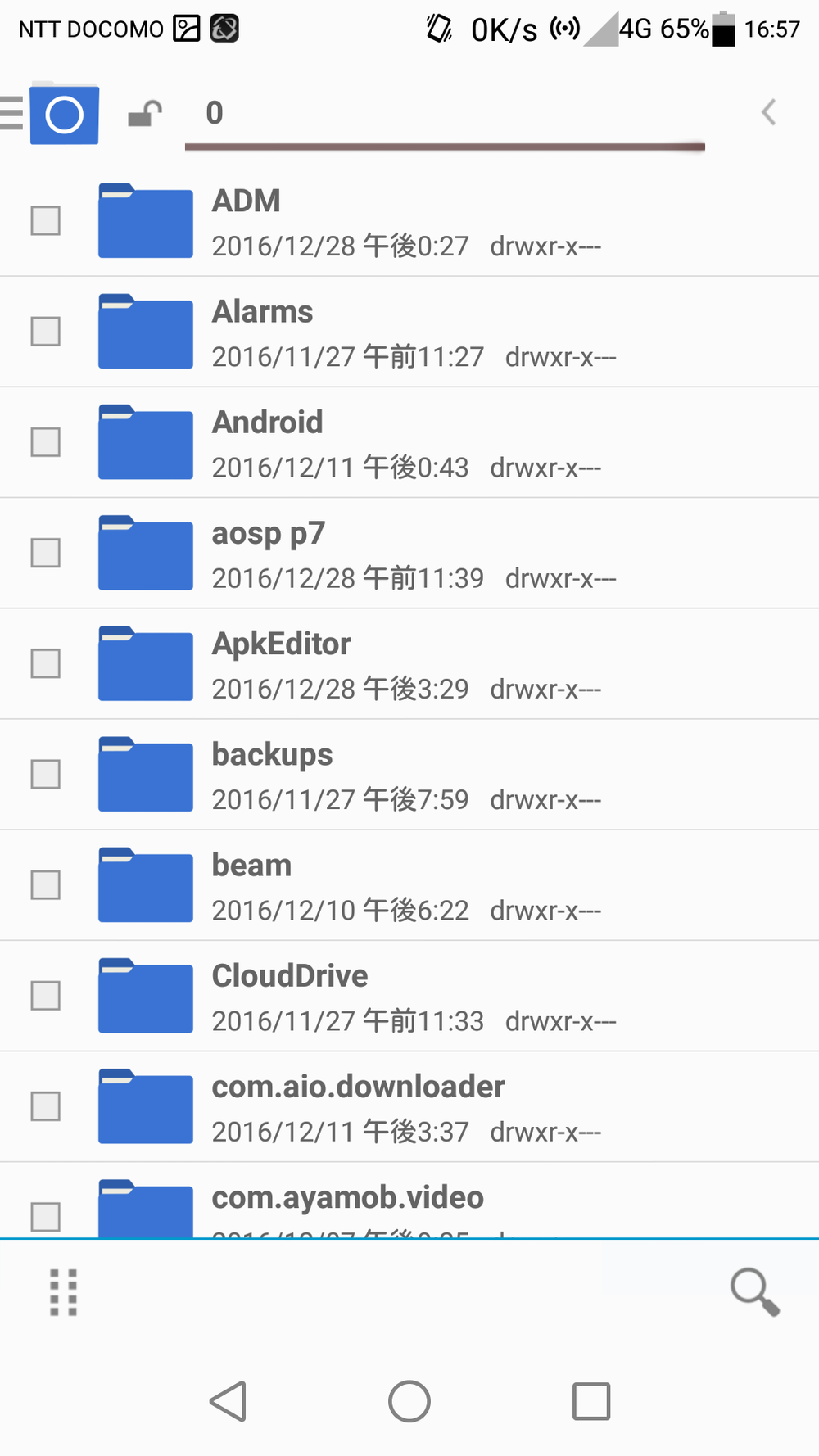Open the CloudDrive folder
This screenshot has width=819, height=1456.
click(409, 996)
